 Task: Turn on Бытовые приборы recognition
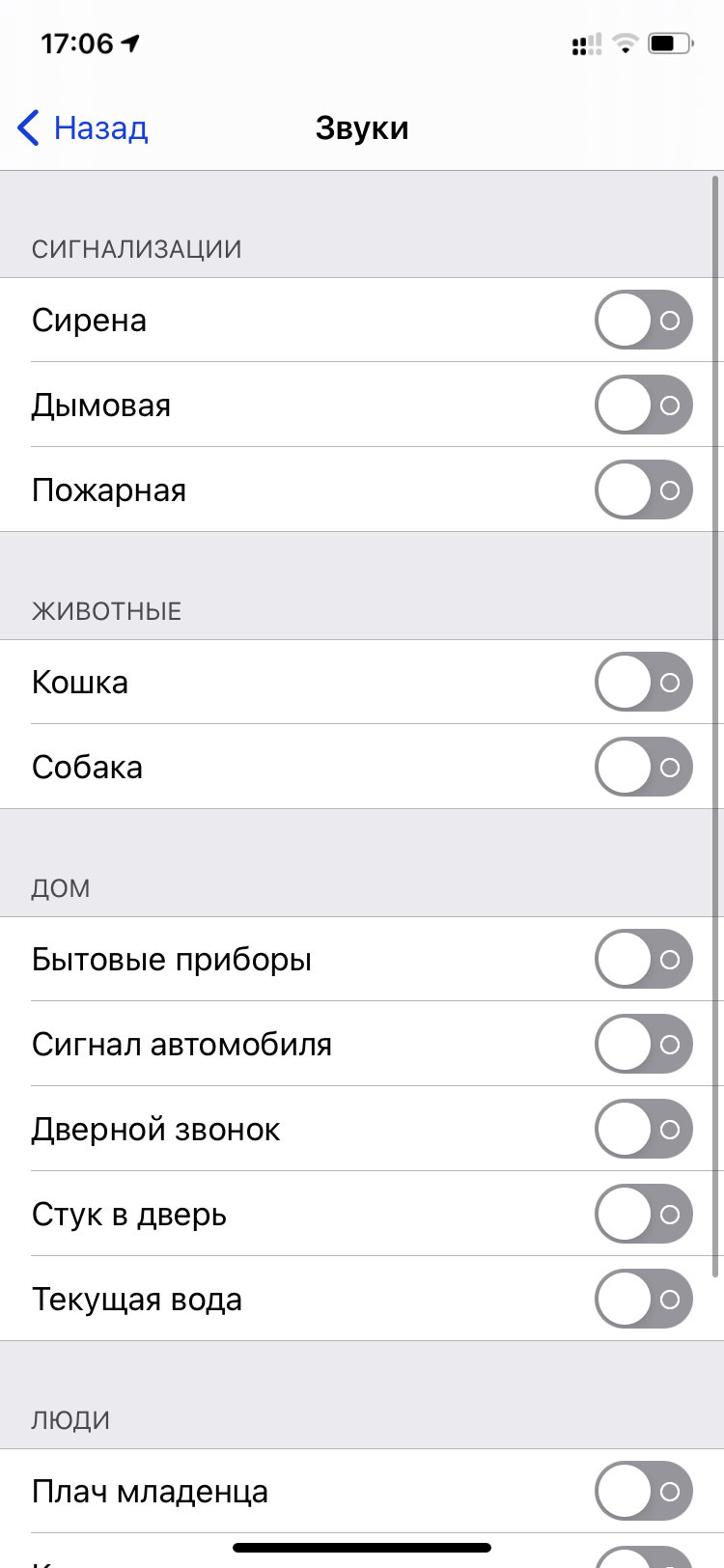pos(643,959)
